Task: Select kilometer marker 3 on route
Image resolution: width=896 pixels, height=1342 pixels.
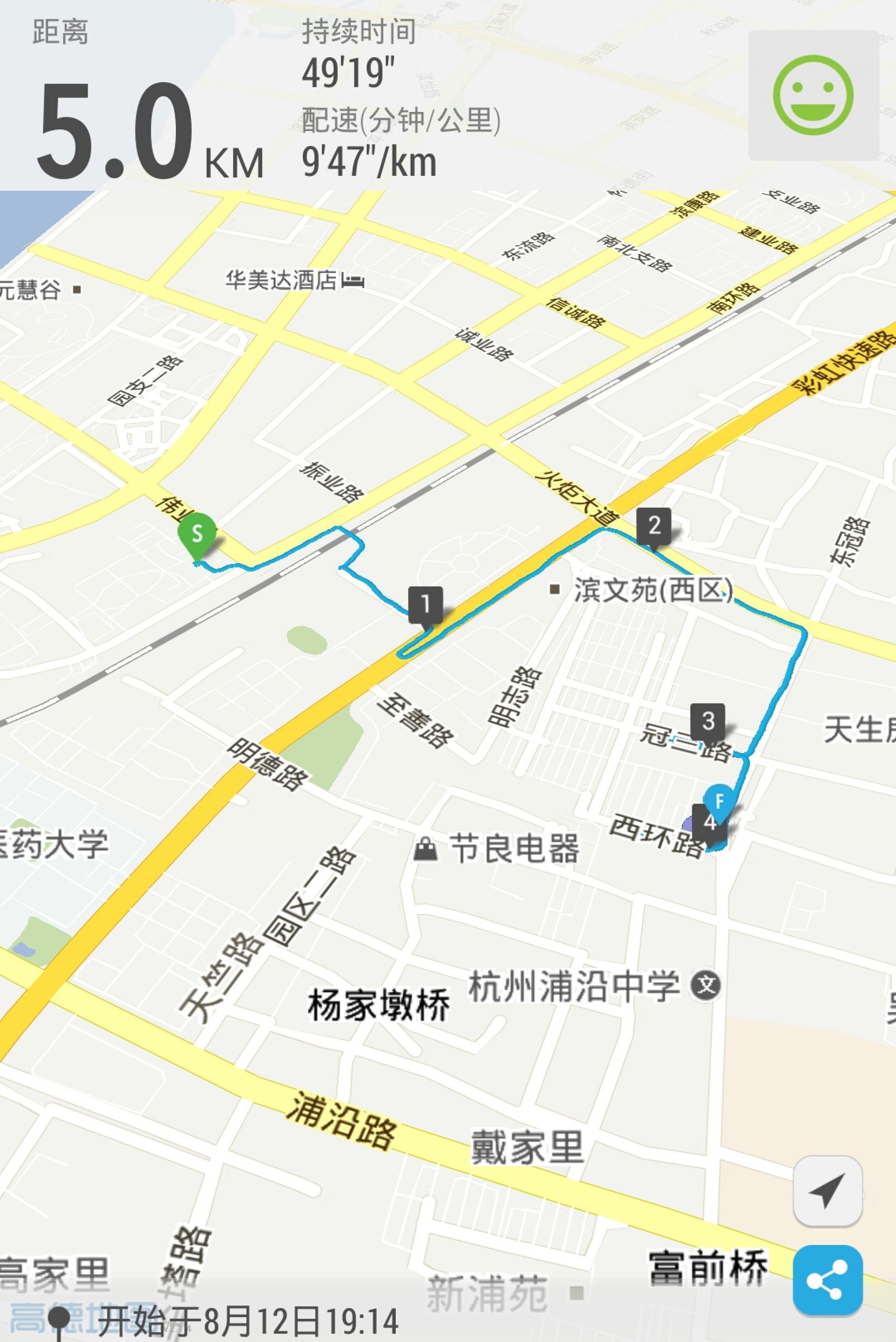Action: pos(707,721)
